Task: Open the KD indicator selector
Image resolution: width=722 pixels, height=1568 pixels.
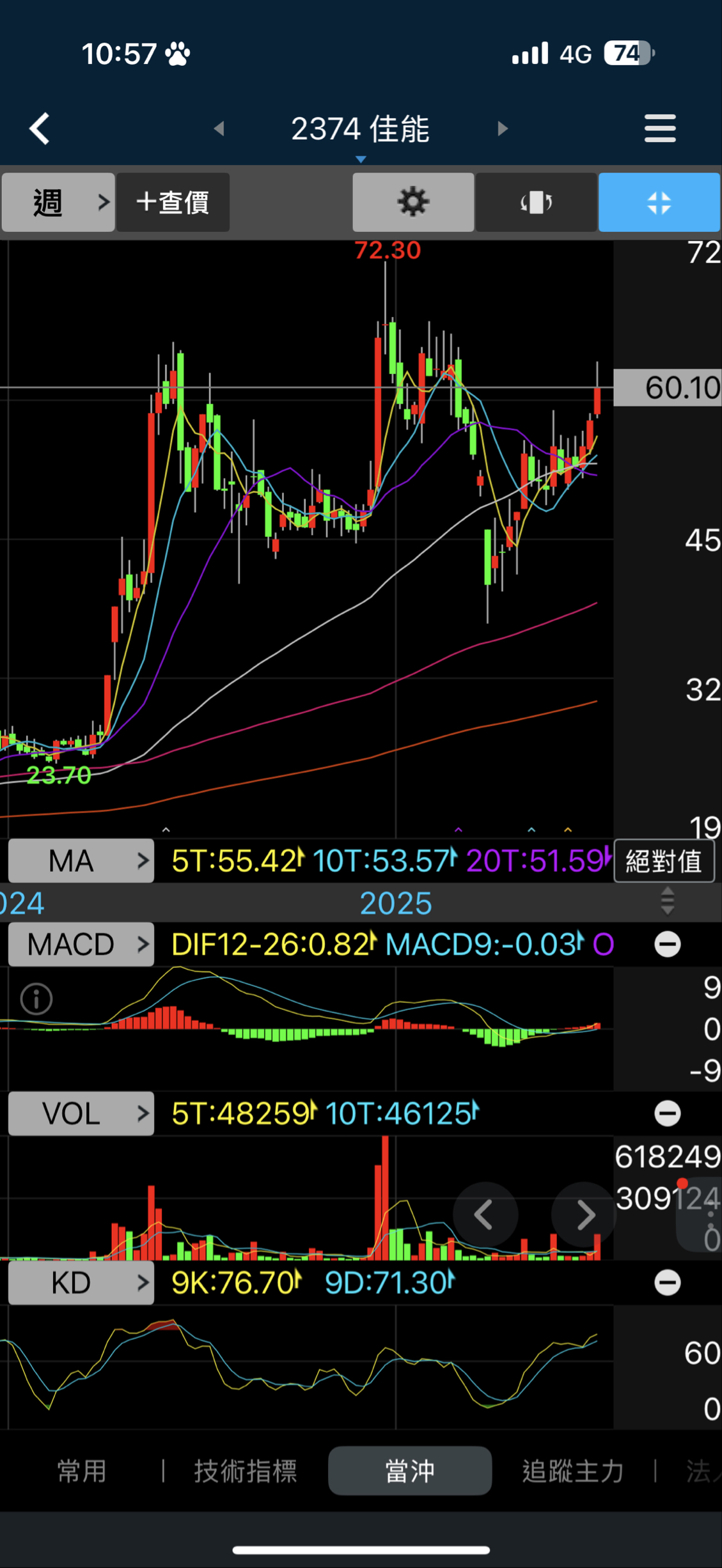Action: click(81, 1283)
